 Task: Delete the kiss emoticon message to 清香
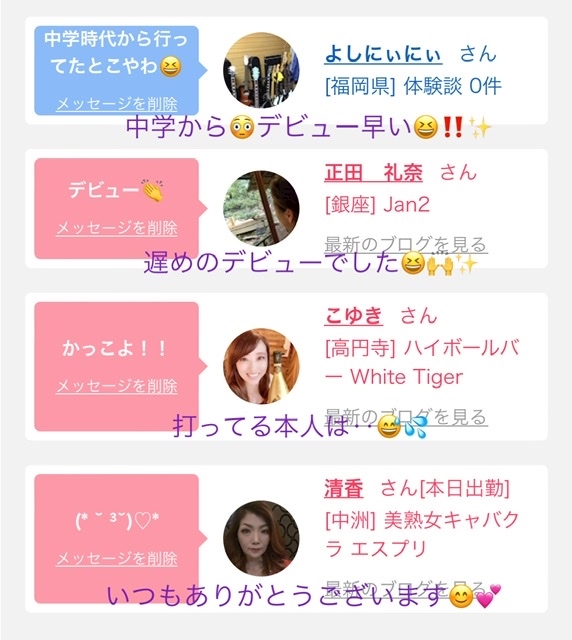point(117,558)
